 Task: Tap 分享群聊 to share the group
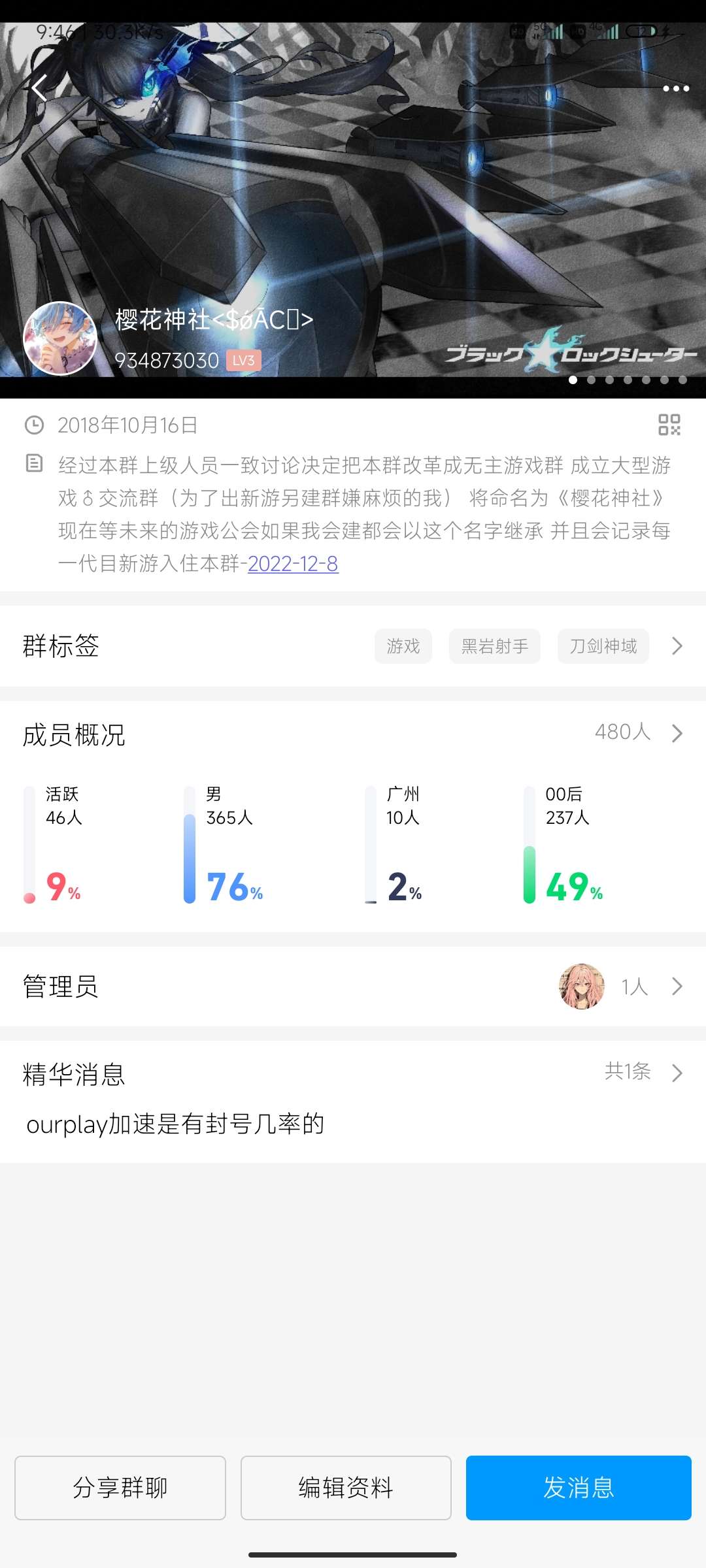(x=120, y=1488)
